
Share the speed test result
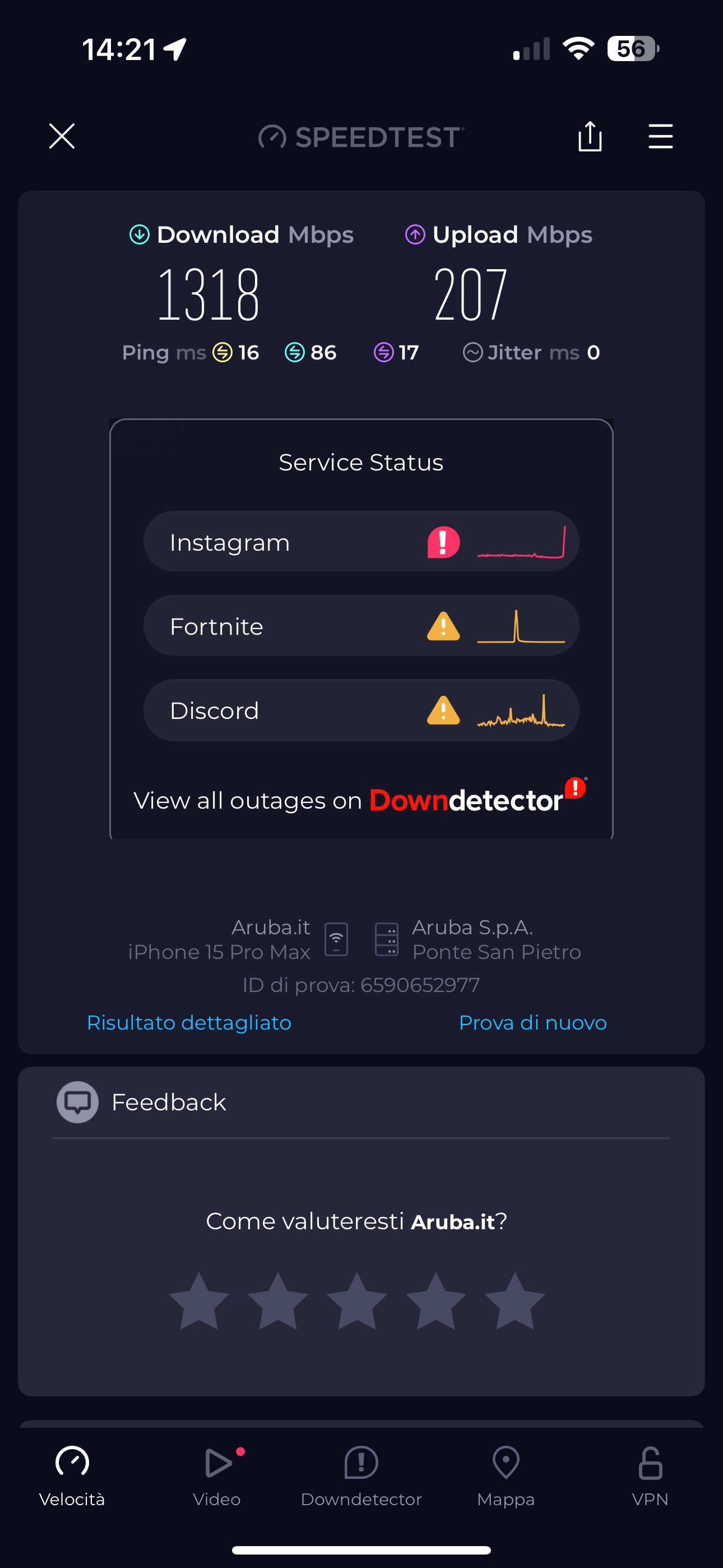589,136
